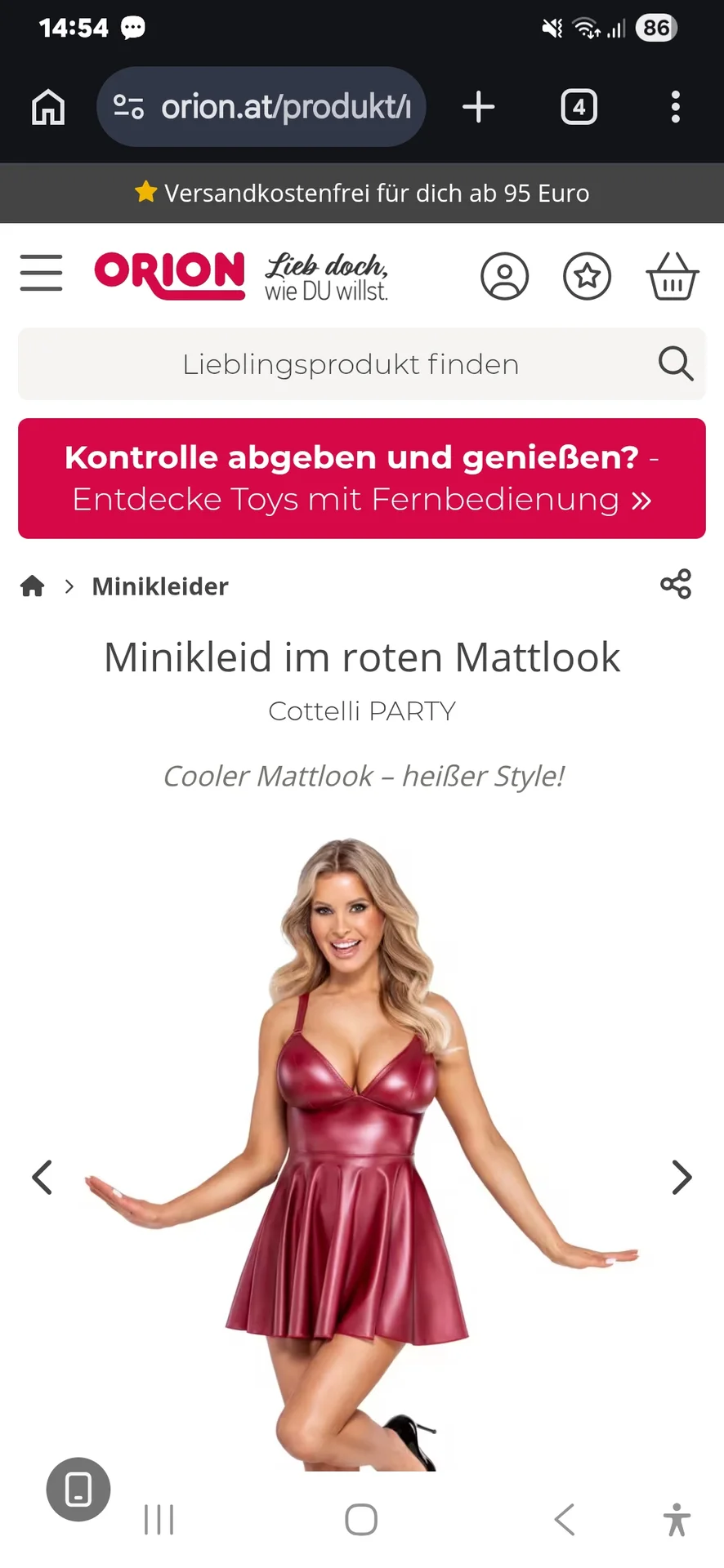Tap the floating phone icon button
Viewport: 724px width, 1568px height.
pyautogui.click(x=78, y=1489)
